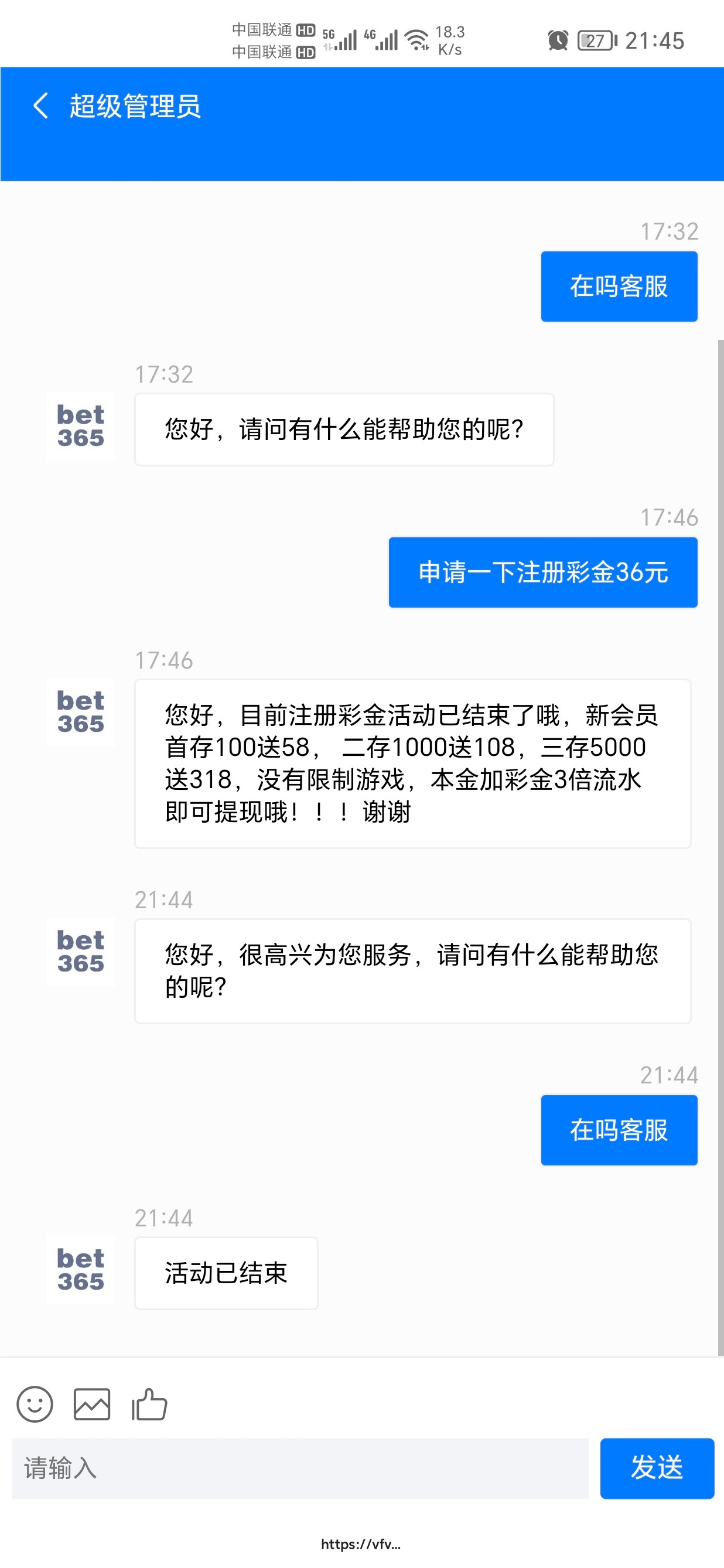The image size is (724, 1568).
Task: Select the 在吗客服 message sent at 21:44
Action: [619, 1129]
